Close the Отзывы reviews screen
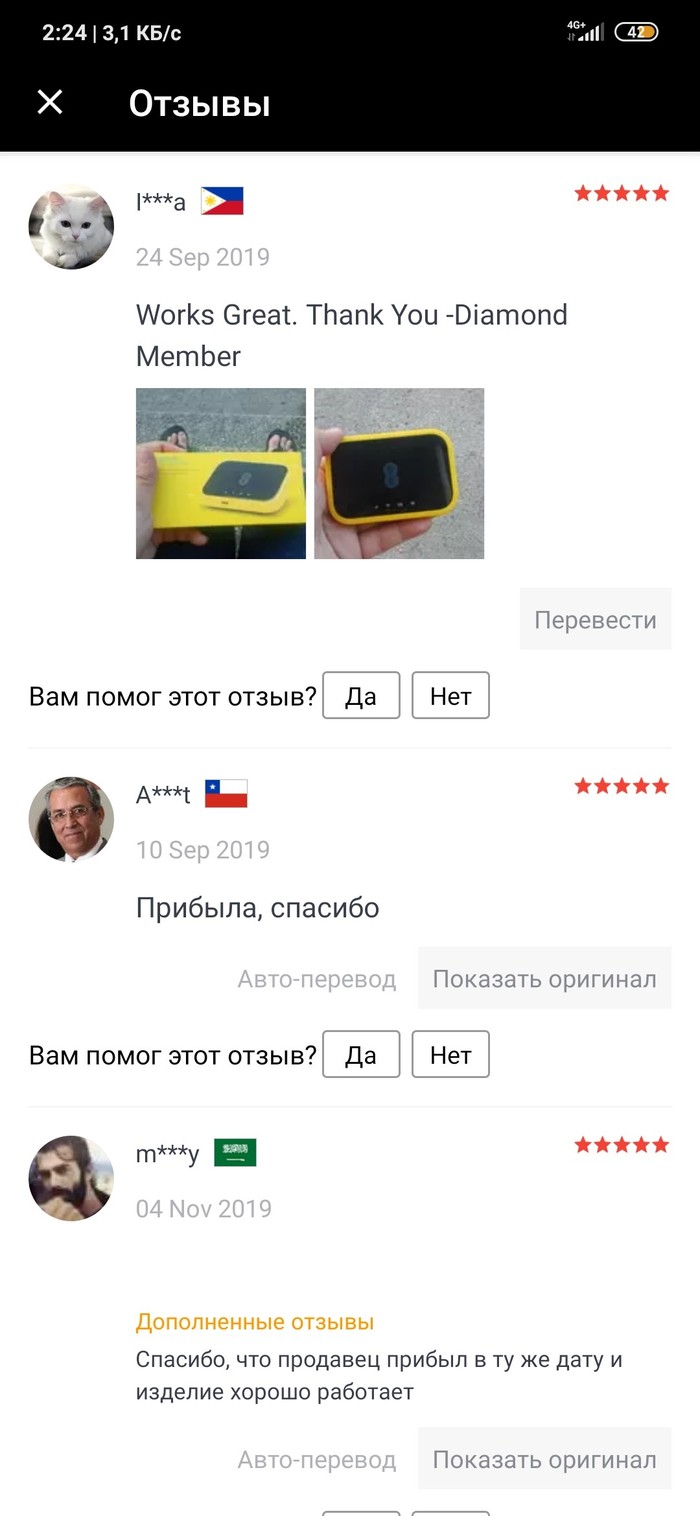 [50, 102]
